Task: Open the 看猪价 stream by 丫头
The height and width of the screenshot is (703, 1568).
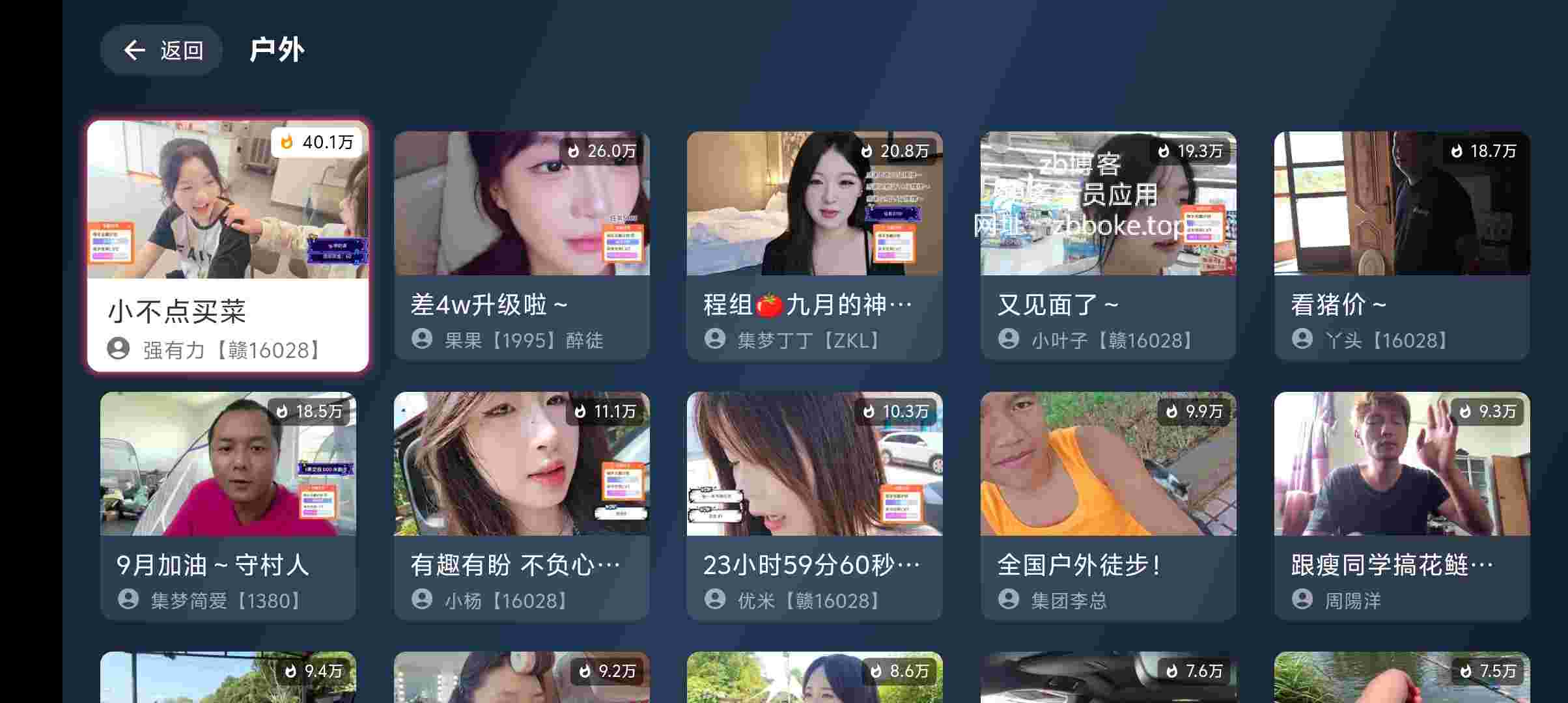Action: coord(1401,245)
